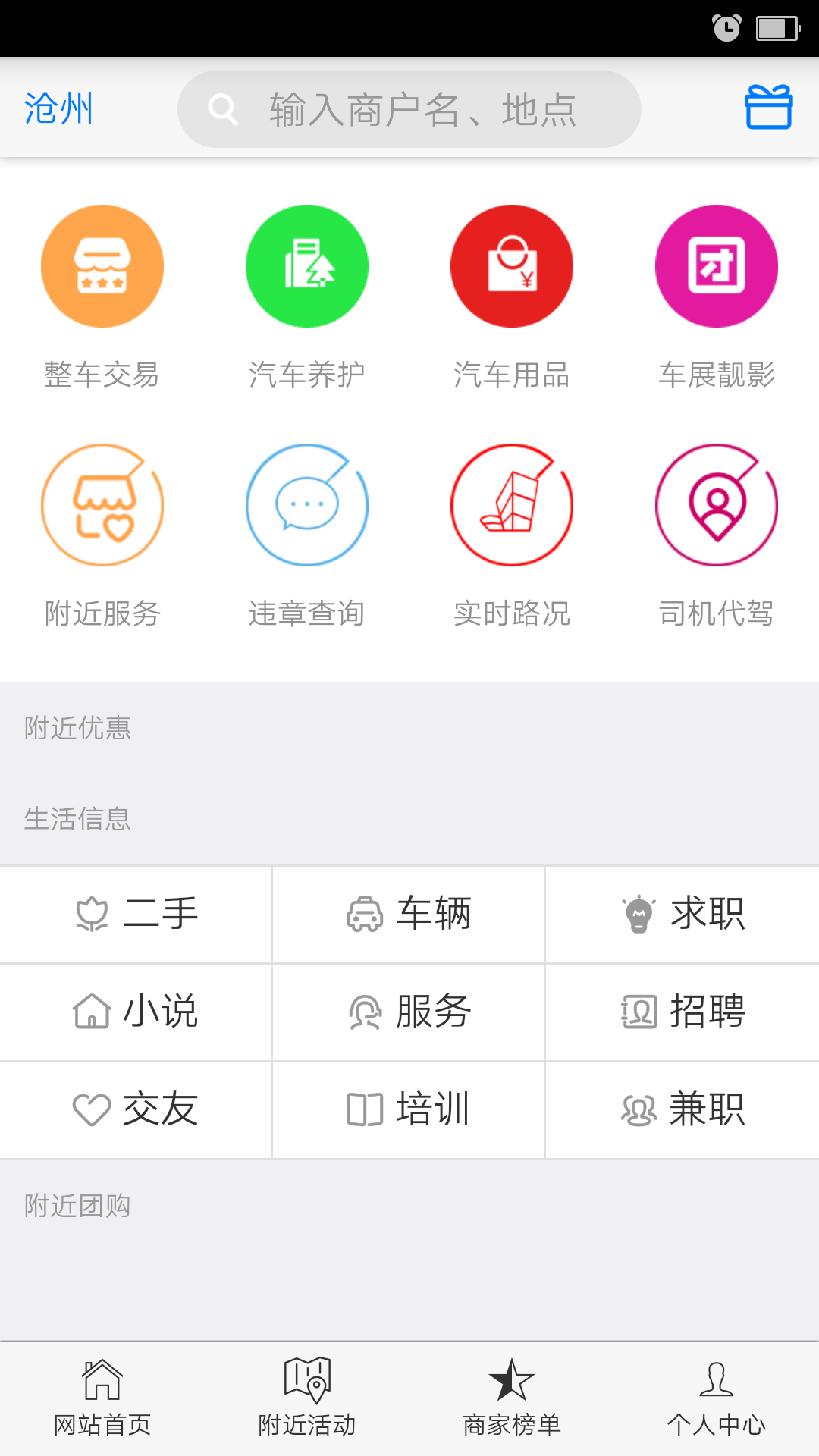819x1456 pixels.
Task: Open the 小说 novels category
Action: tap(135, 1012)
